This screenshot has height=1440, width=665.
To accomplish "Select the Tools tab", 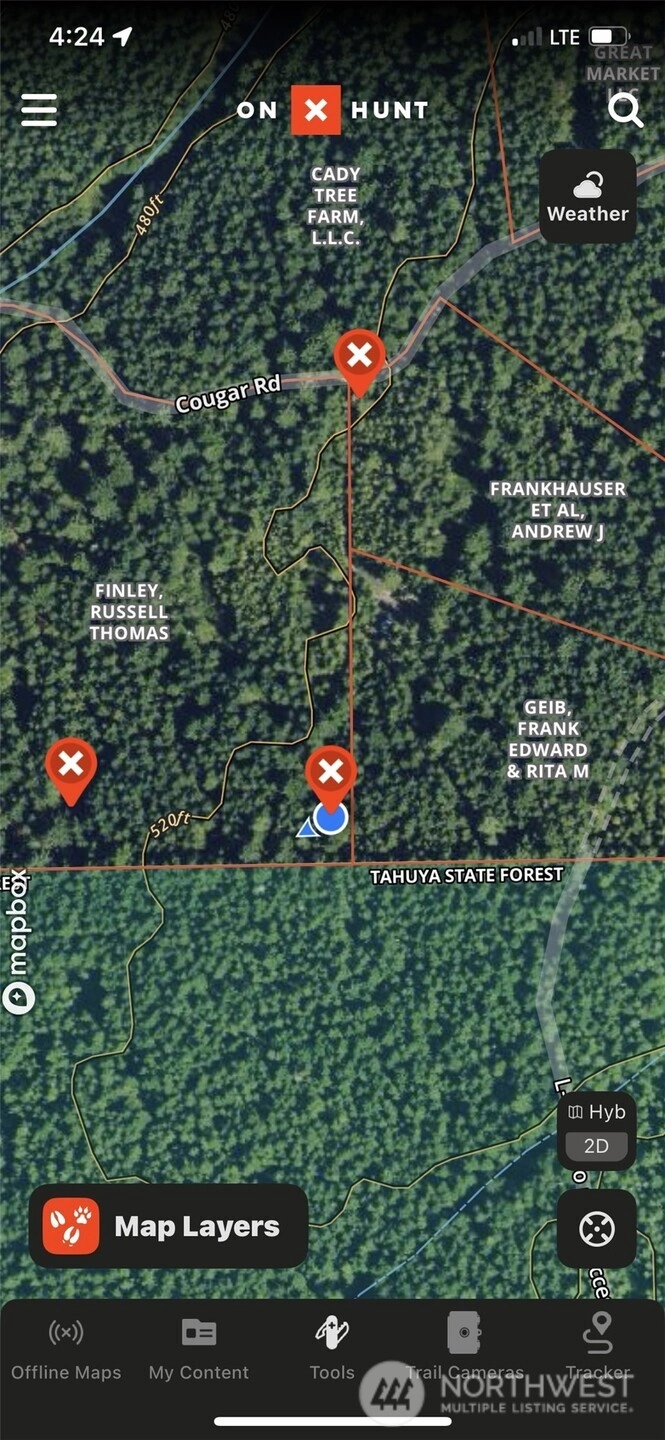I will click(x=332, y=1348).
